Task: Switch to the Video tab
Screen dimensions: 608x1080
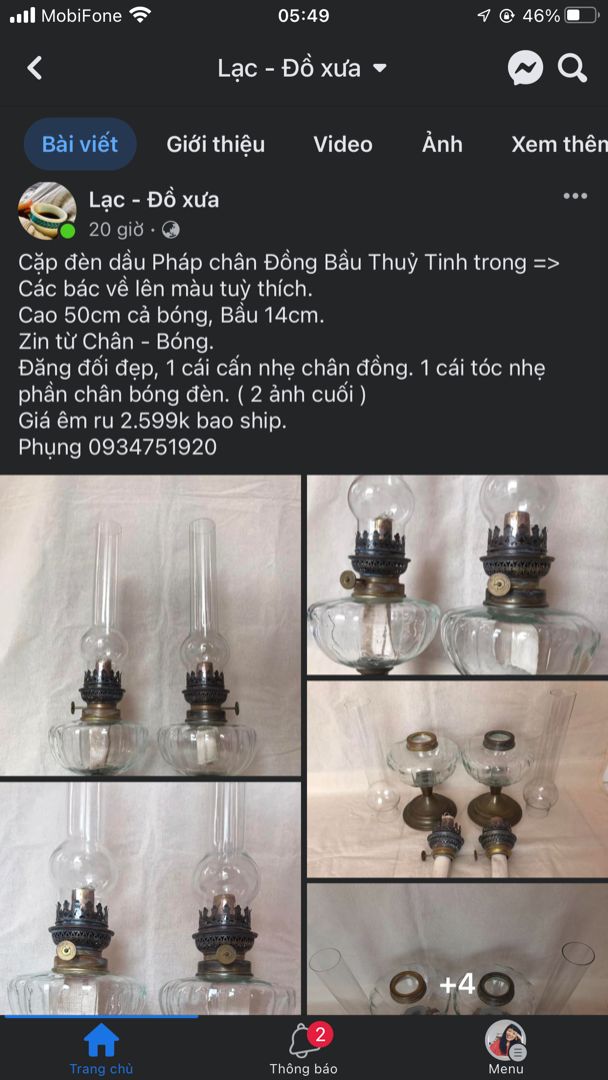Action: pos(342,144)
